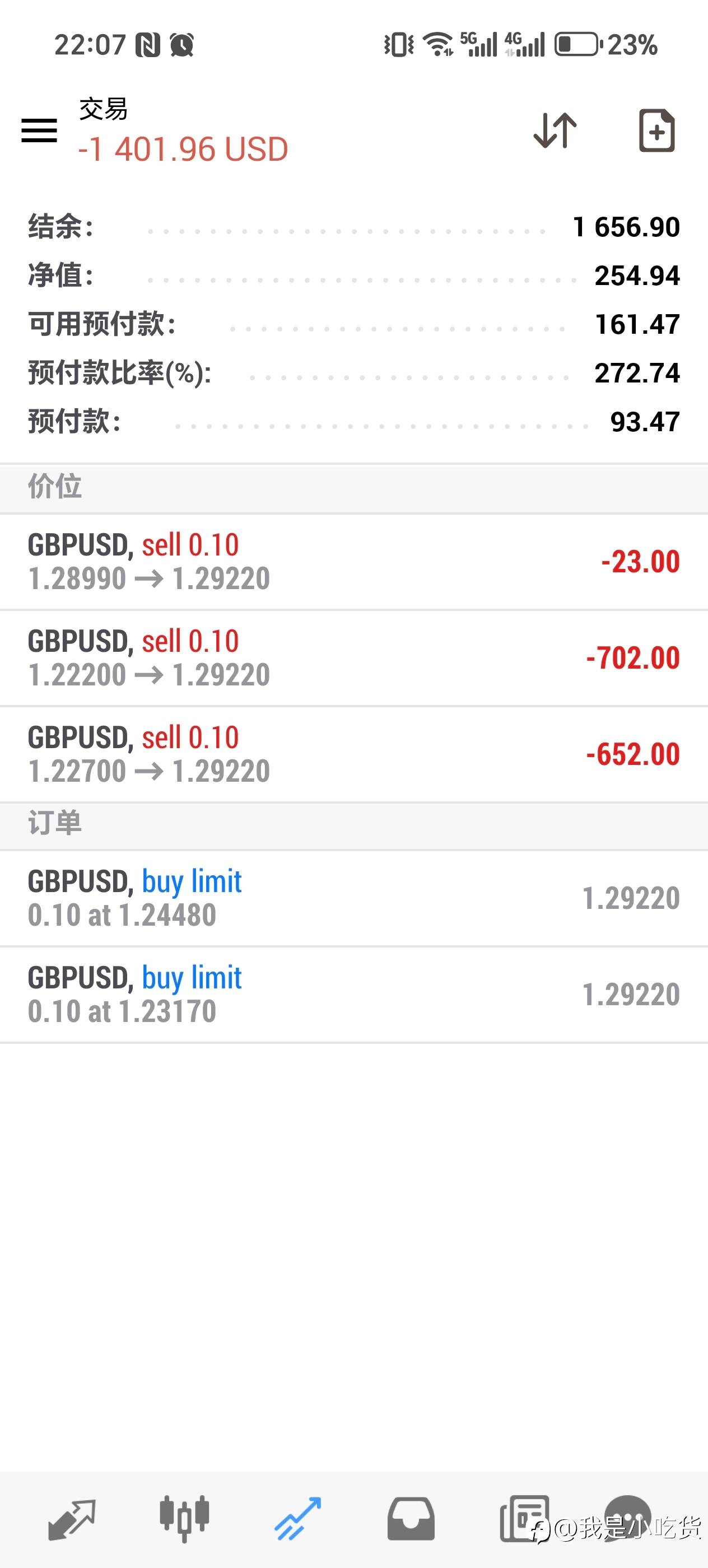Switch to the candlestick chart tab
Screen dimensions: 708x1568
point(184,1519)
